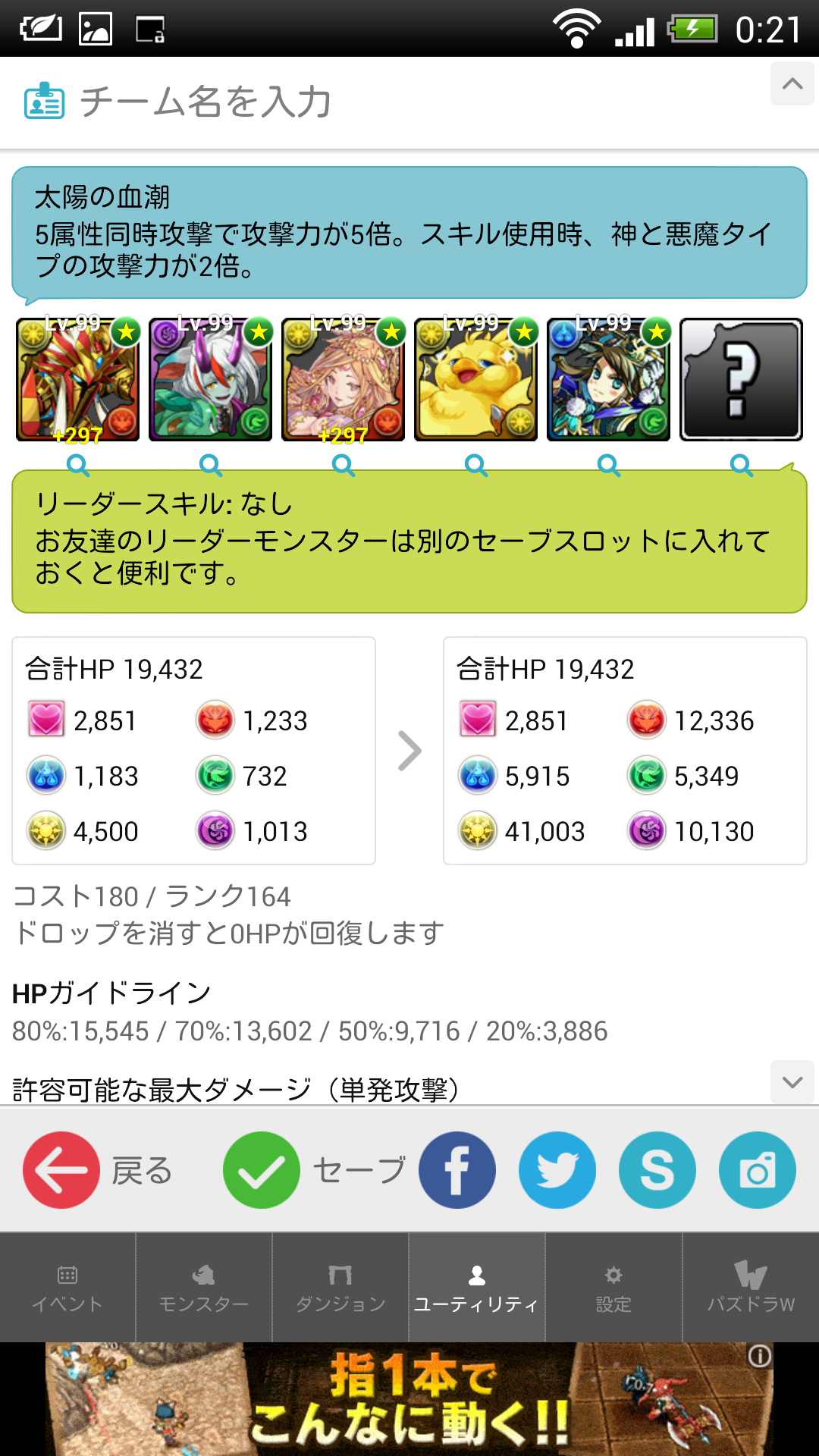Save the team with セーブ
Screen dimensions: 819x1456
315,1170
